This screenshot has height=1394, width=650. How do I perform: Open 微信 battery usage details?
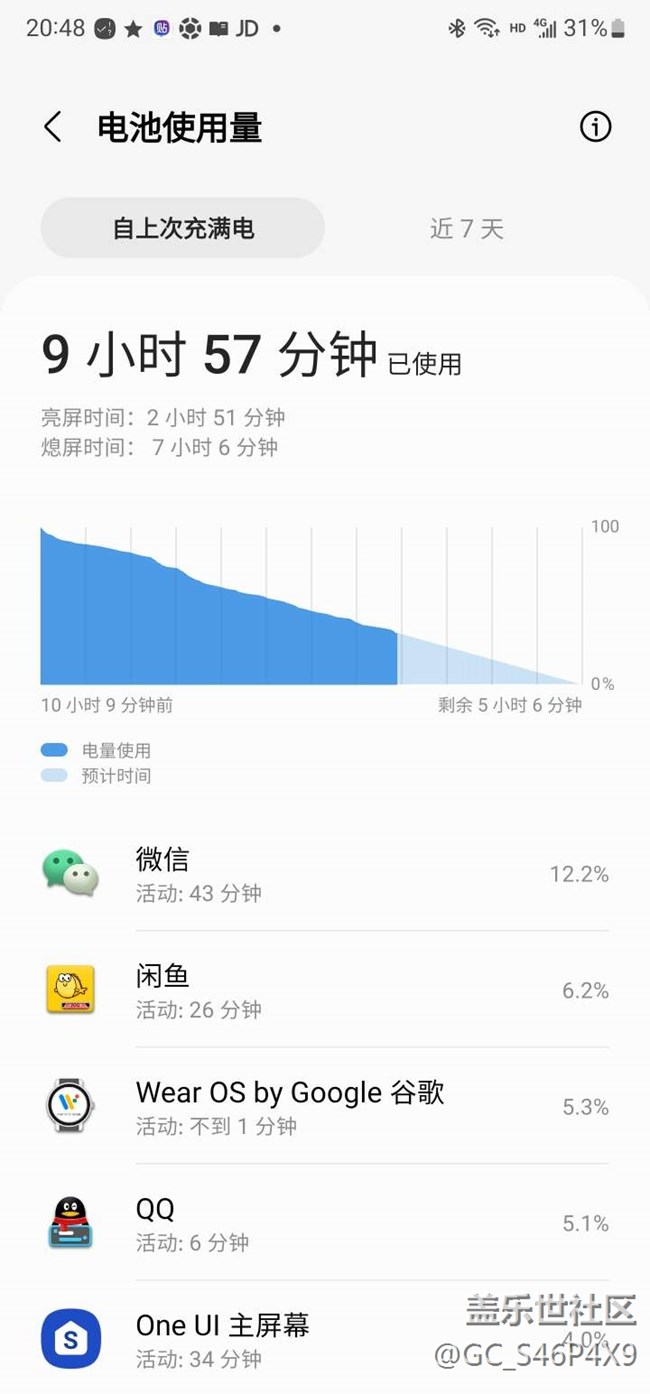325,873
